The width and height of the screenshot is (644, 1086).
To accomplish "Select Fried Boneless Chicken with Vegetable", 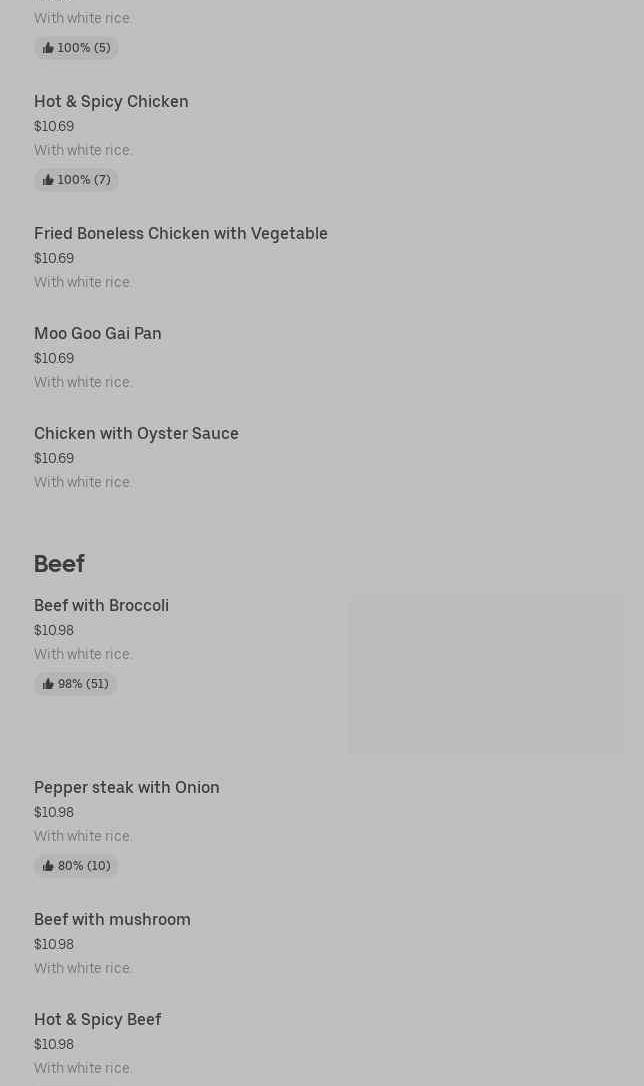I will point(180,234).
